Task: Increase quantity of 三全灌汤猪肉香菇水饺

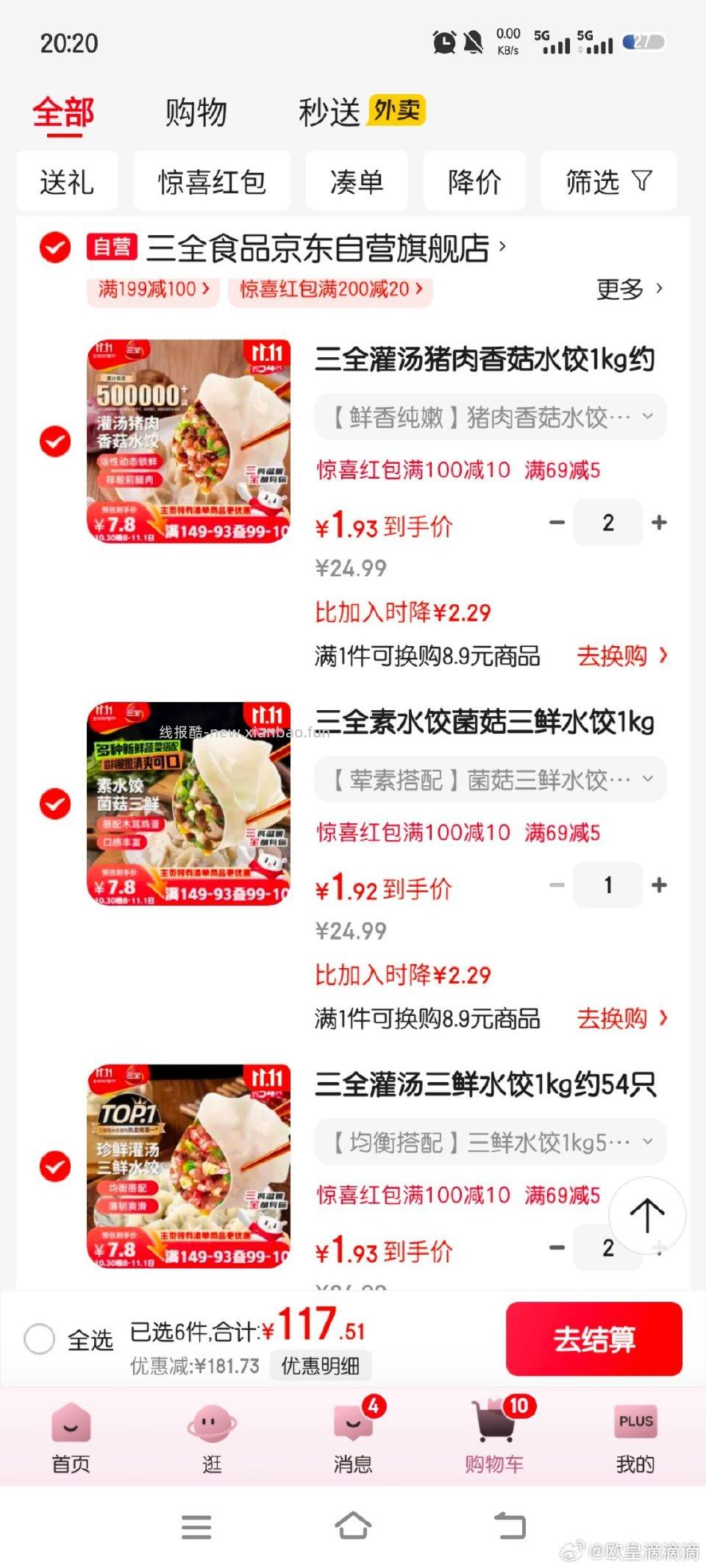Action: point(660,523)
